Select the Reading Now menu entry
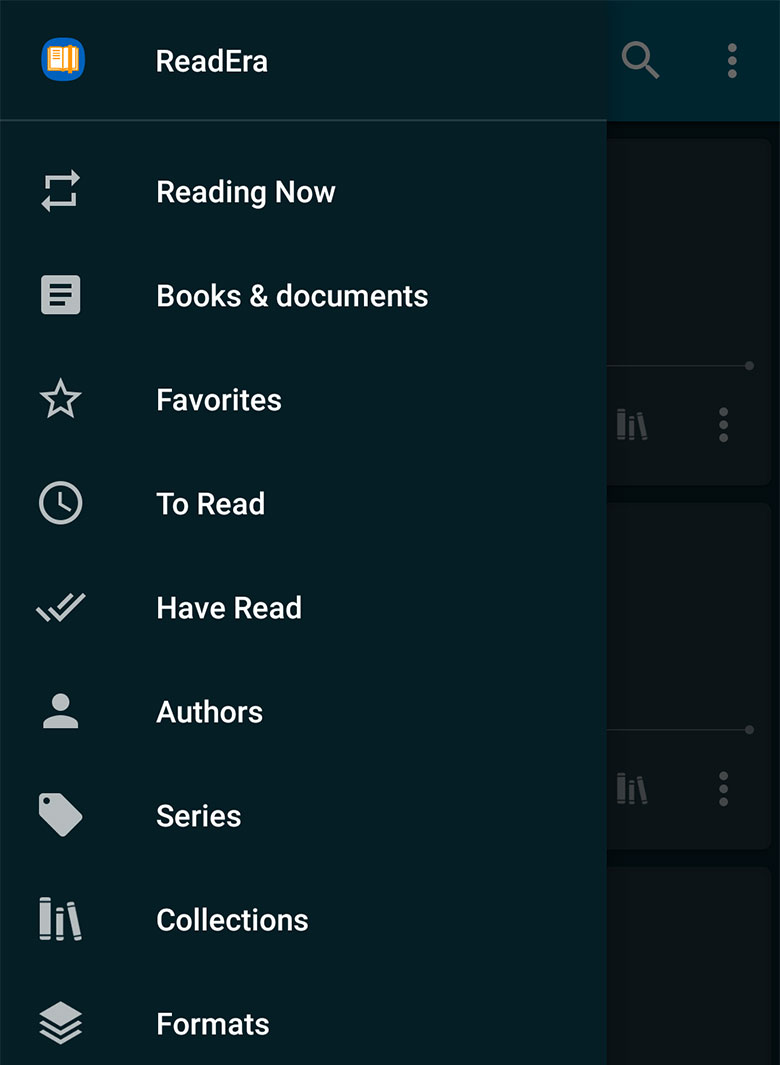The height and width of the screenshot is (1065, 780). [245, 191]
